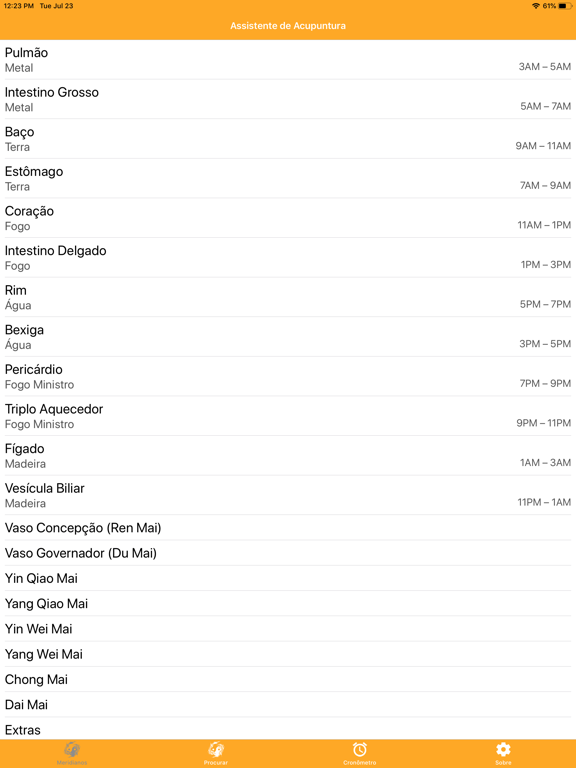The width and height of the screenshot is (576, 768).
Task: Open the Extras row
Action: coord(288,730)
